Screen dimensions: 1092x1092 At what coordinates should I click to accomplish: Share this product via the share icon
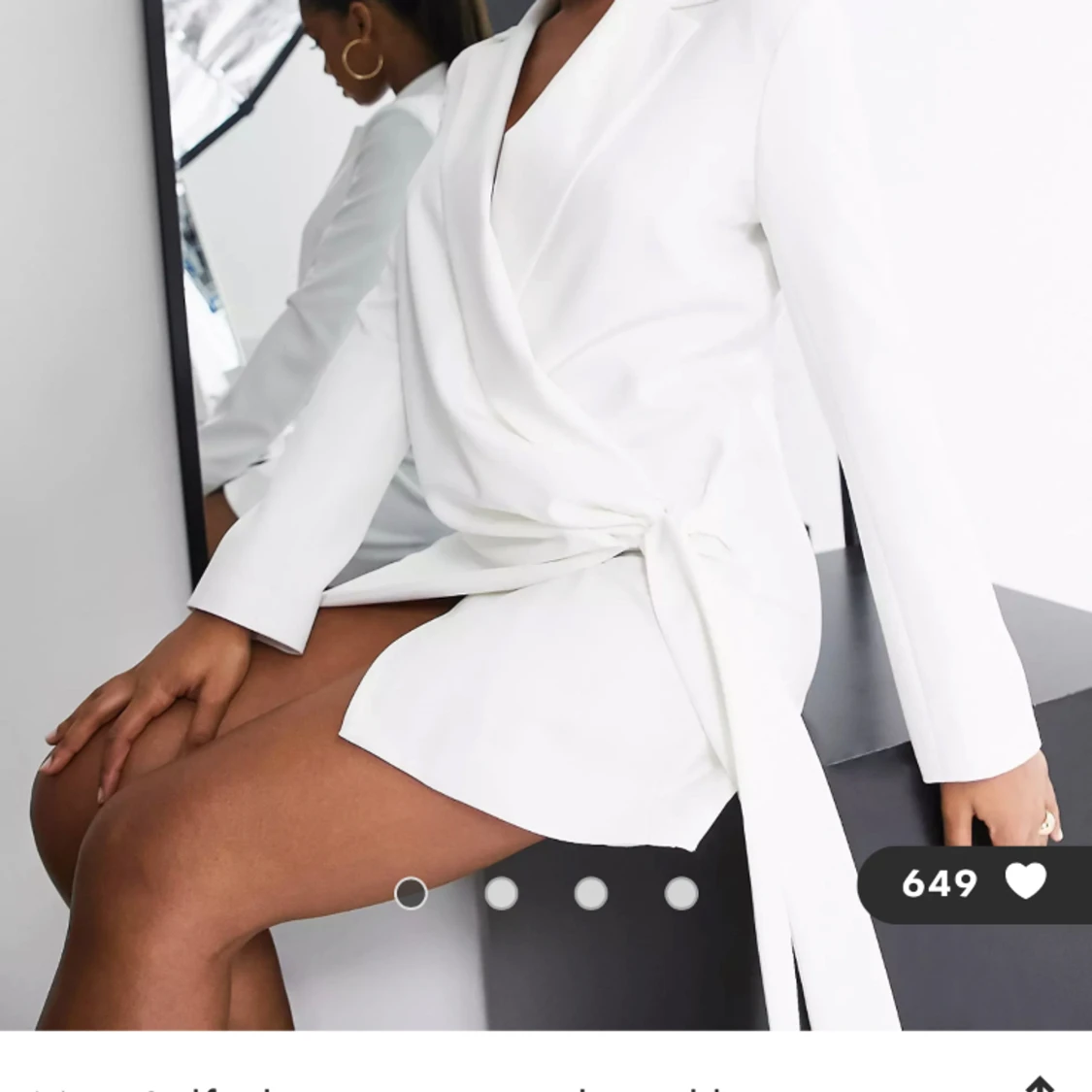coord(1040,1083)
